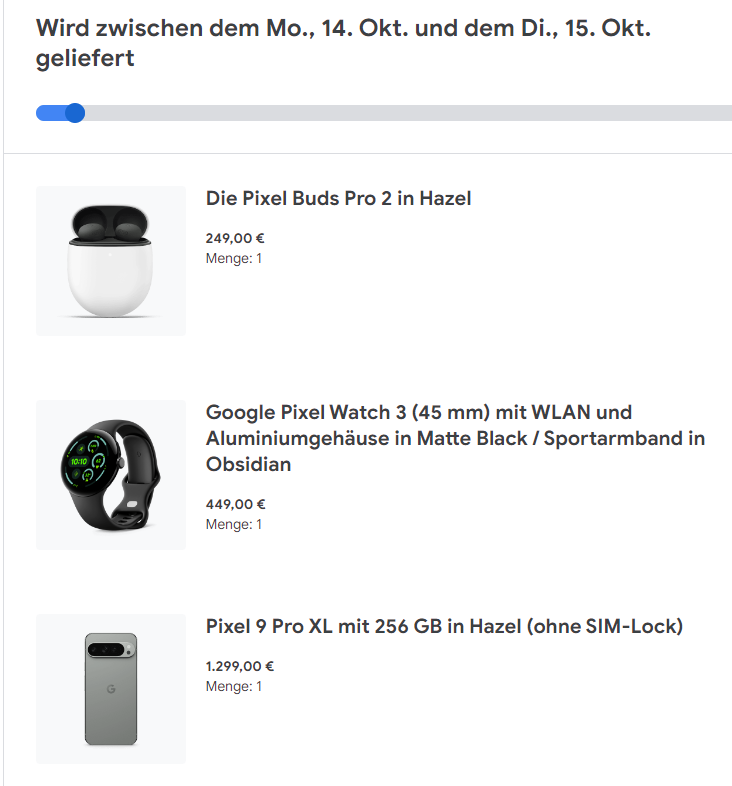
Task: Open the Pixel Buds Pro 2 product image
Action: [111, 261]
